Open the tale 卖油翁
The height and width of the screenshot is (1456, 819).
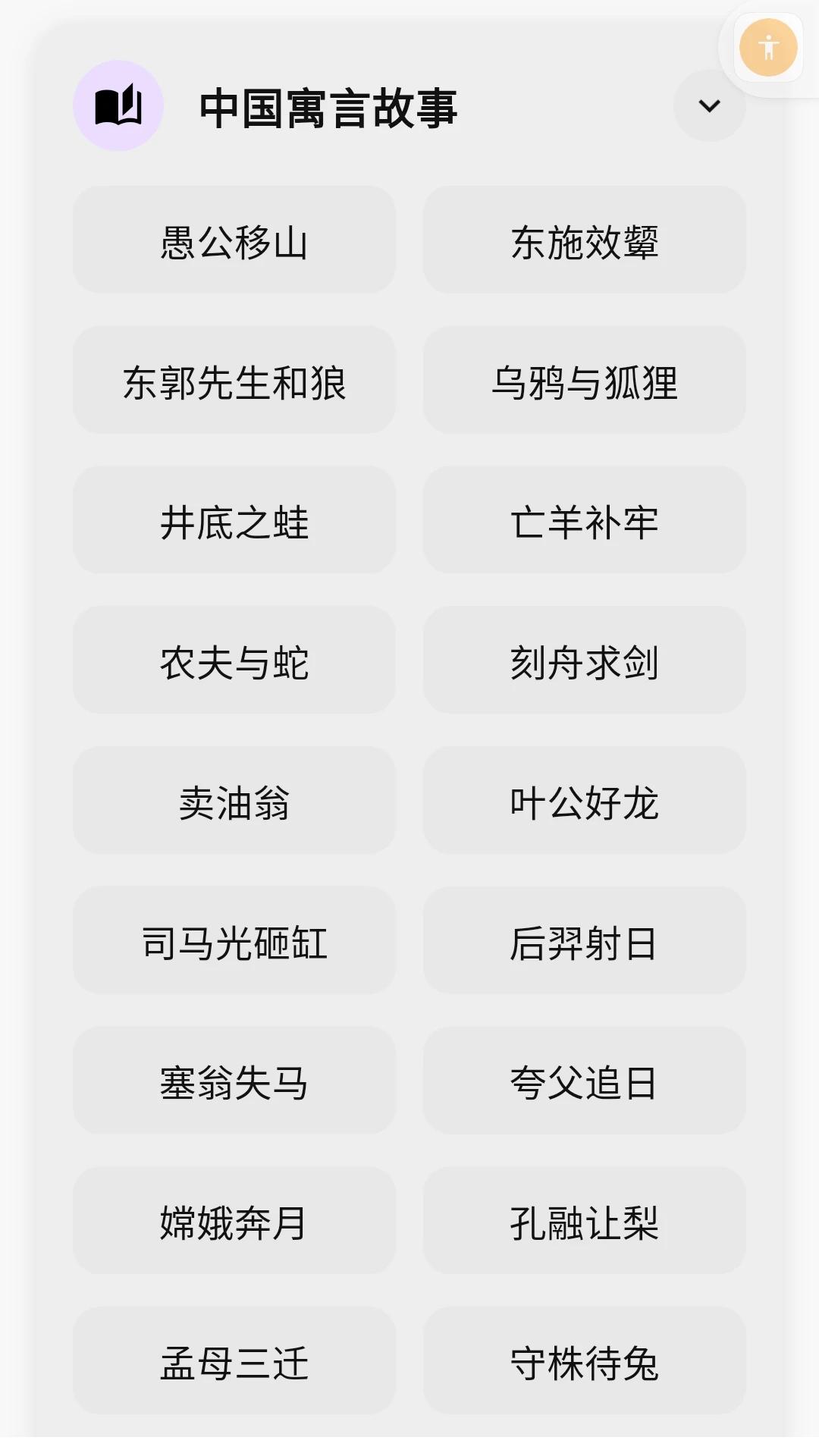[x=234, y=802]
